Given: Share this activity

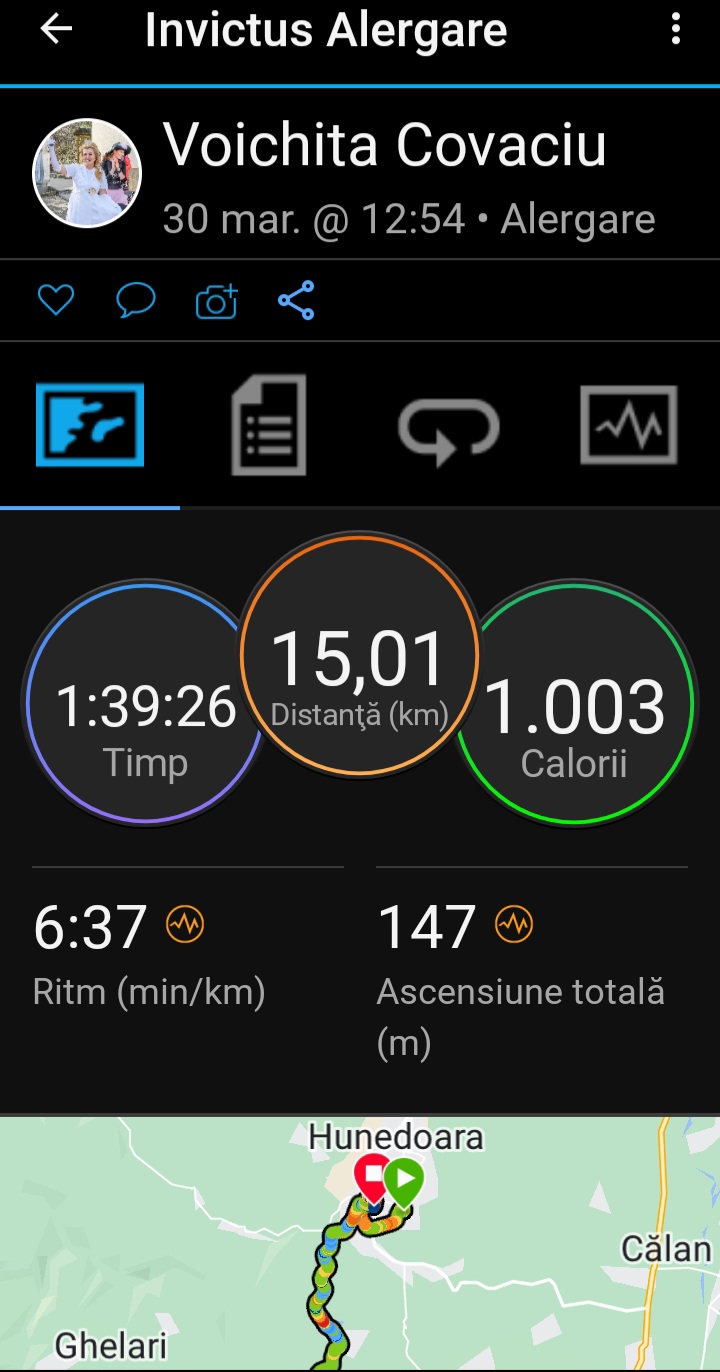Looking at the screenshot, I should 296,300.
